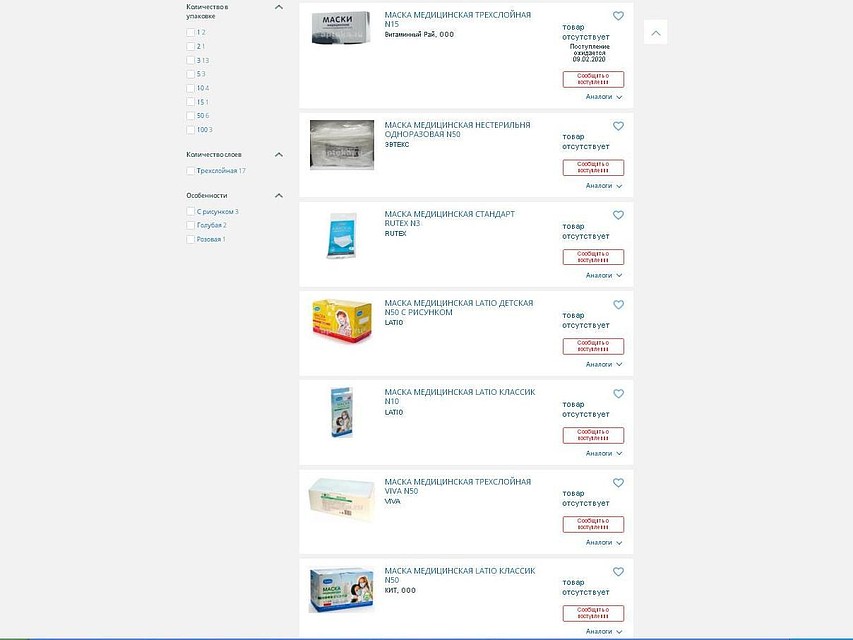Notify me when Маска трехслойная N15 arrives
The height and width of the screenshot is (640, 853).
pyautogui.click(x=593, y=79)
